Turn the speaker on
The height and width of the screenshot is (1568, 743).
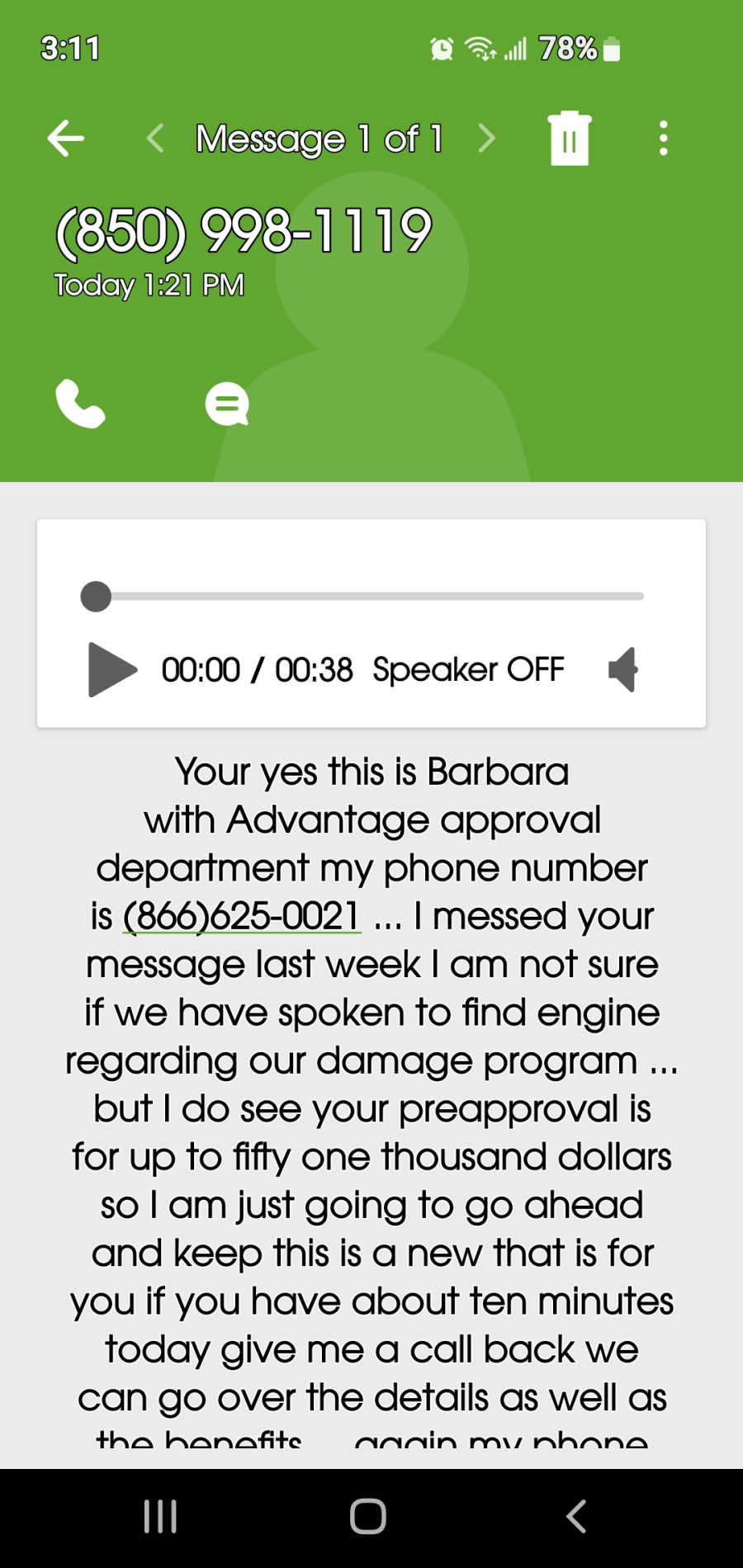623,669
